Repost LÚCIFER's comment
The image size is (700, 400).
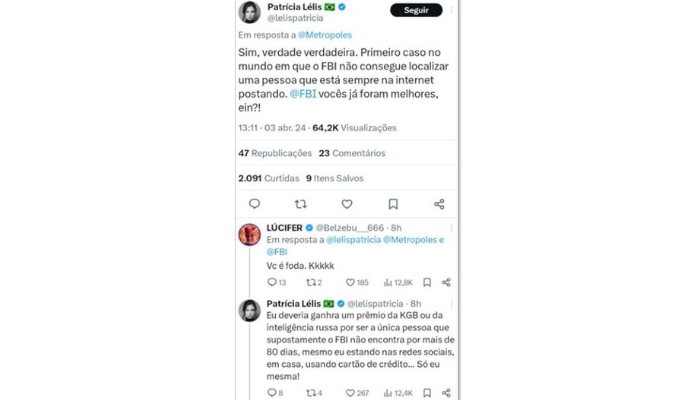point(309,283)
